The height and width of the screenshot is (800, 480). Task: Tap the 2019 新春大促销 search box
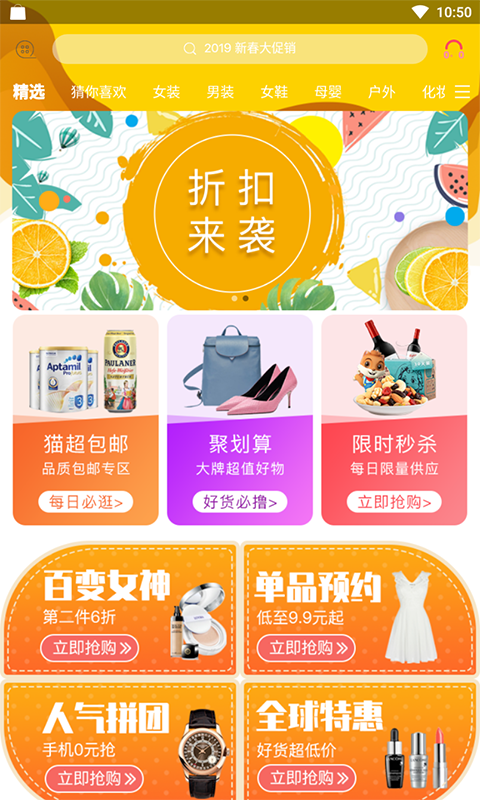(240, 49)
